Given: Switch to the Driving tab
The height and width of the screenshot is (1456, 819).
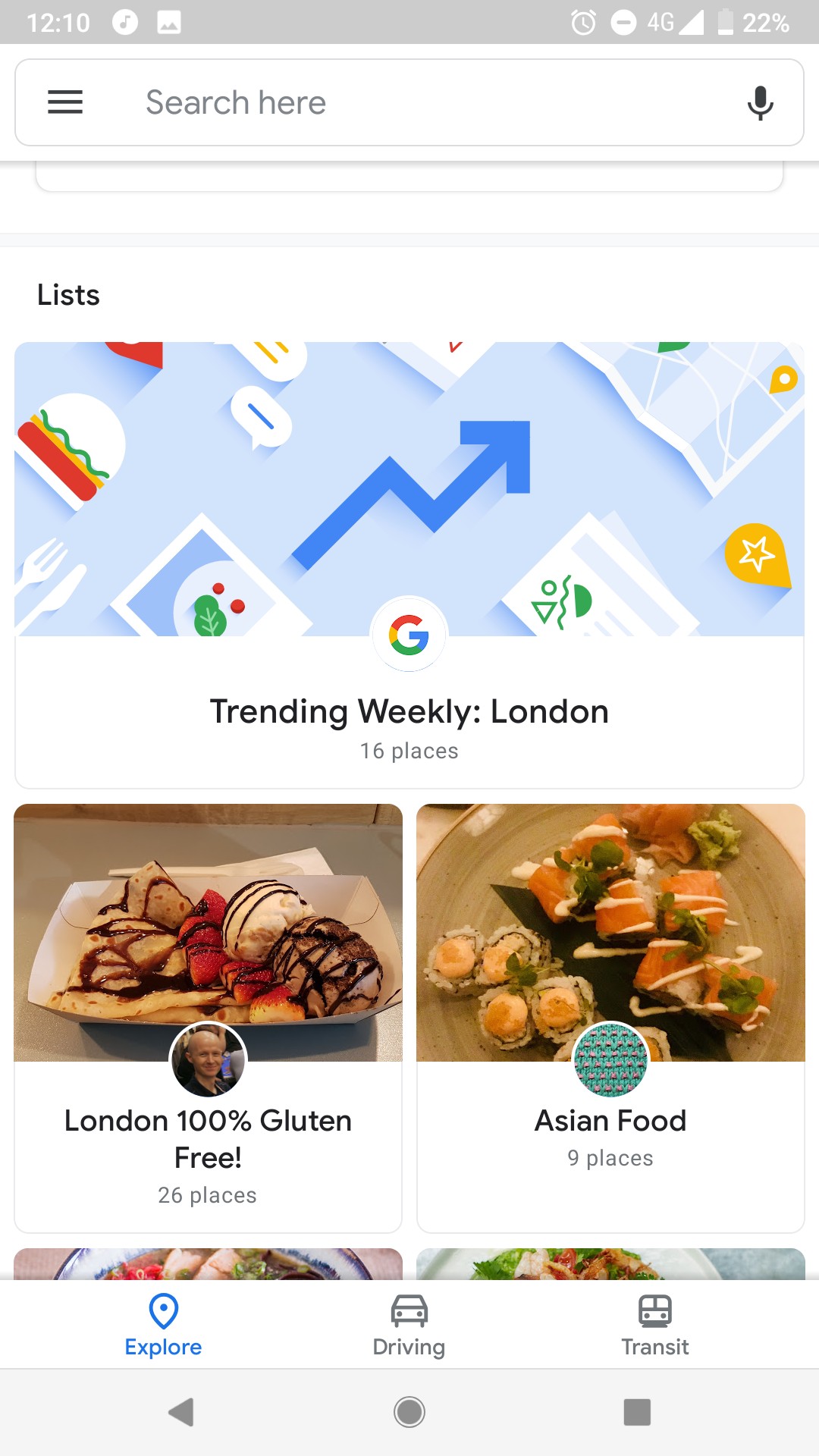Looking at the screenshot, I should click(x=409, y=1325).
